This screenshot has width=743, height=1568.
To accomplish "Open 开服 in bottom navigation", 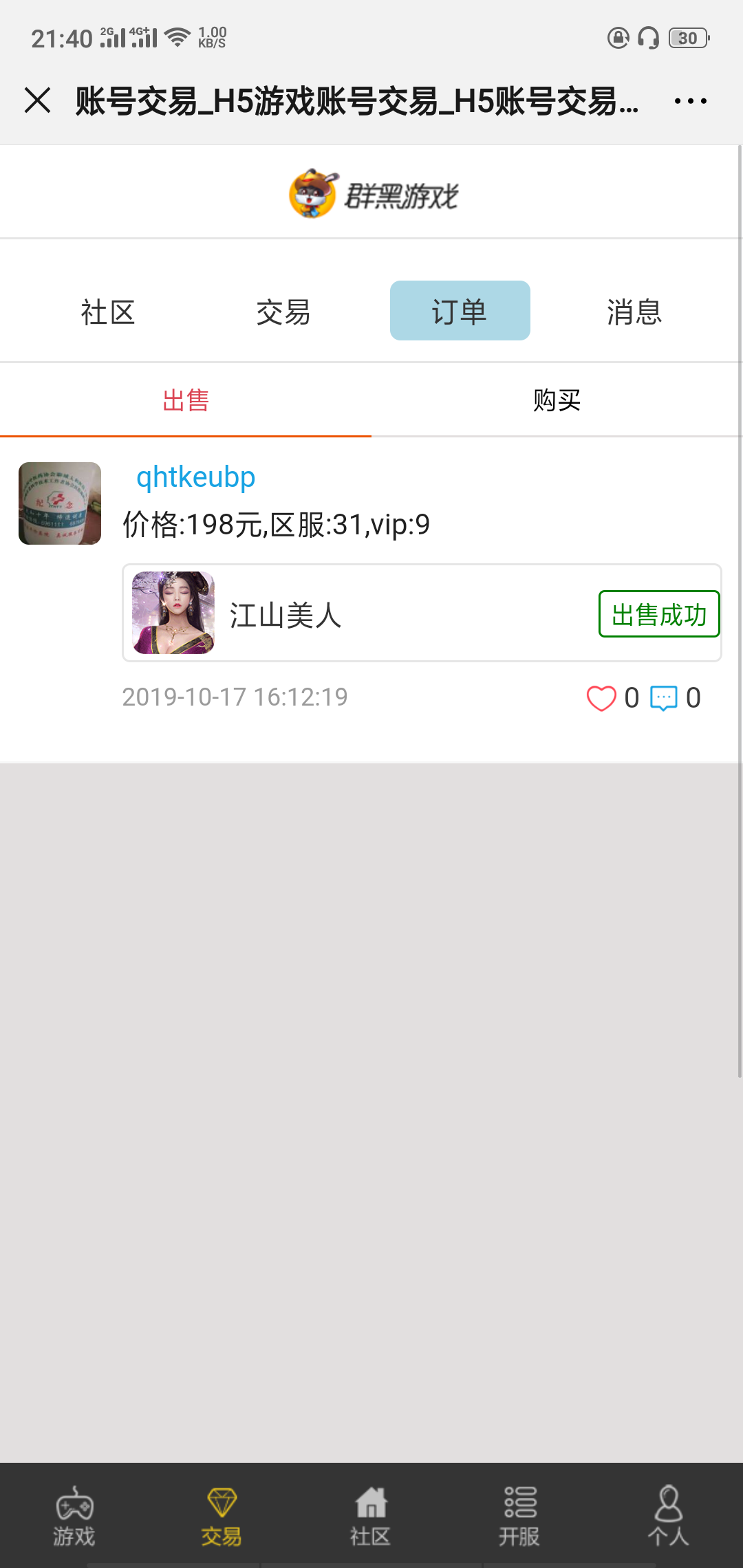I will [x=519, y=1516].
